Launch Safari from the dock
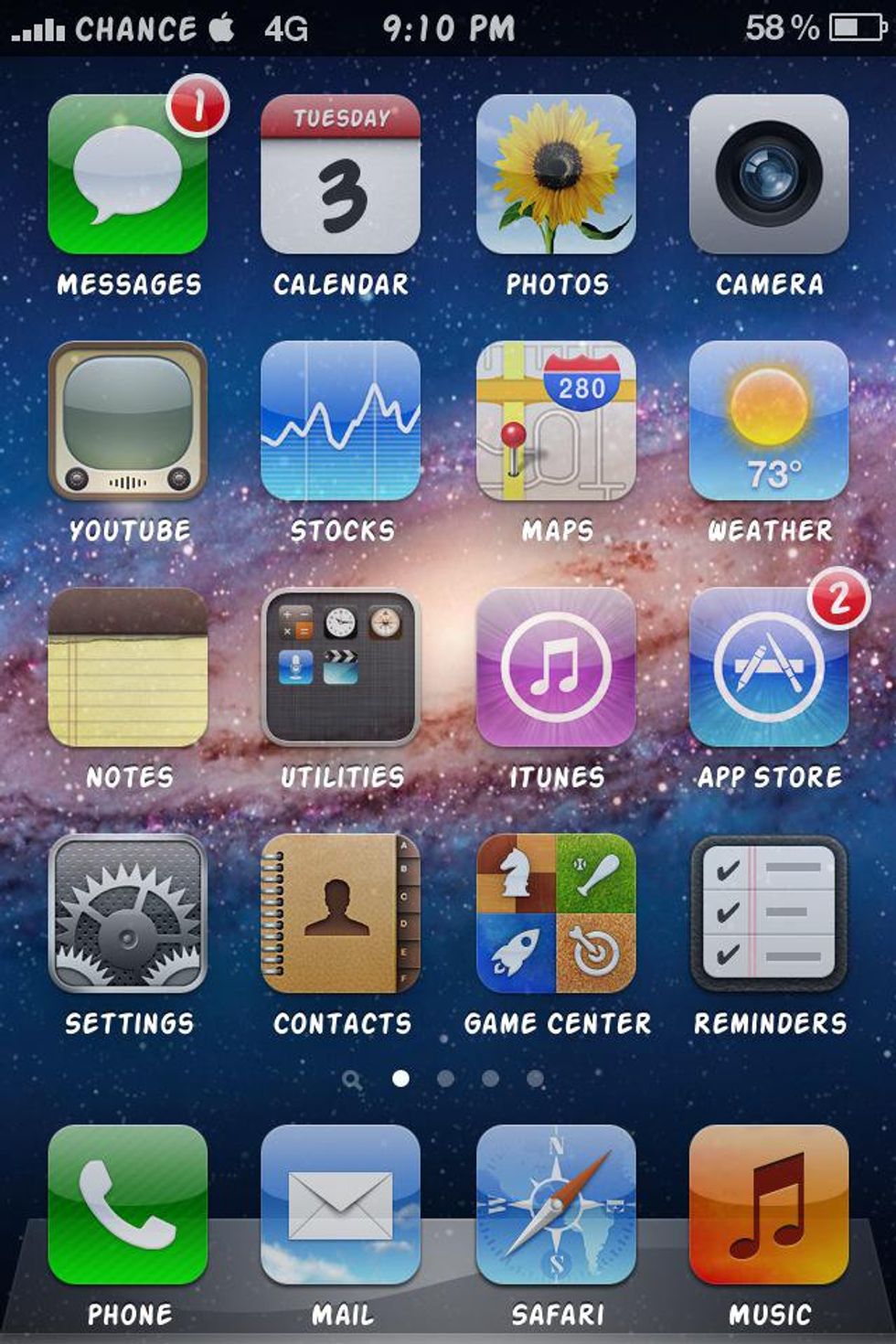Viewport: 896px width, 1344px height. click(555, 1205)
